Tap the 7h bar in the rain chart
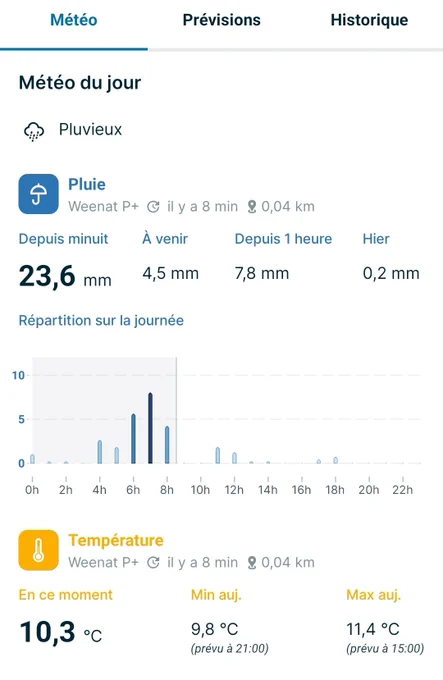 pos(150,428)
